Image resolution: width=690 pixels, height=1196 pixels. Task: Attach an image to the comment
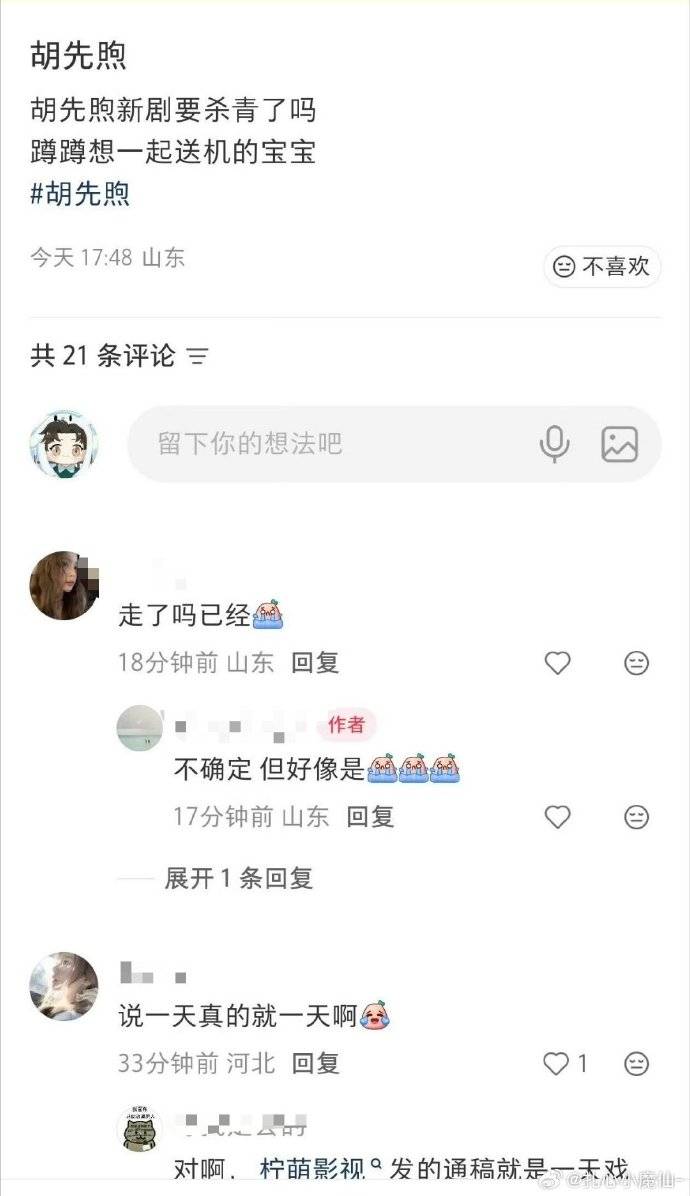(620, 444)
